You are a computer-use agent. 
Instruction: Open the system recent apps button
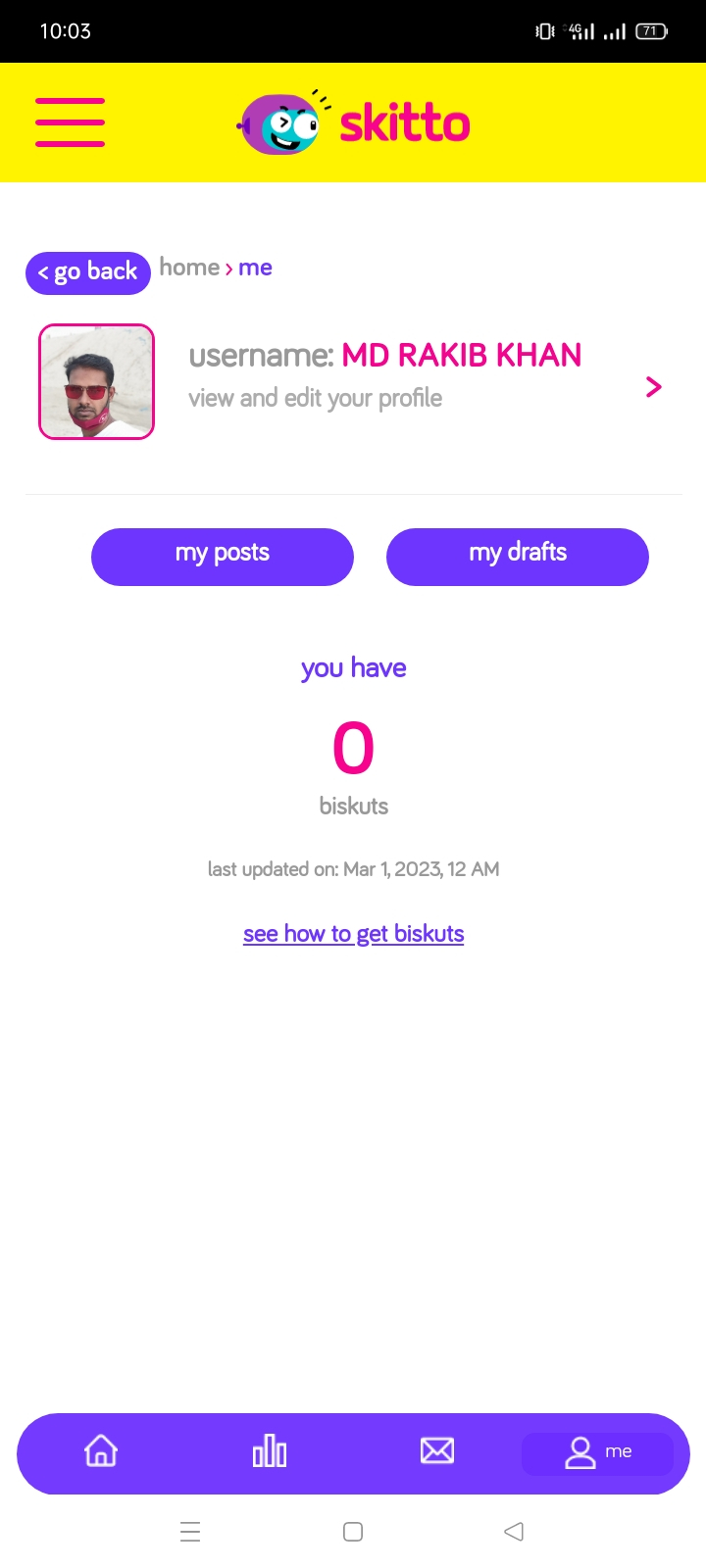click(190, 1532)
